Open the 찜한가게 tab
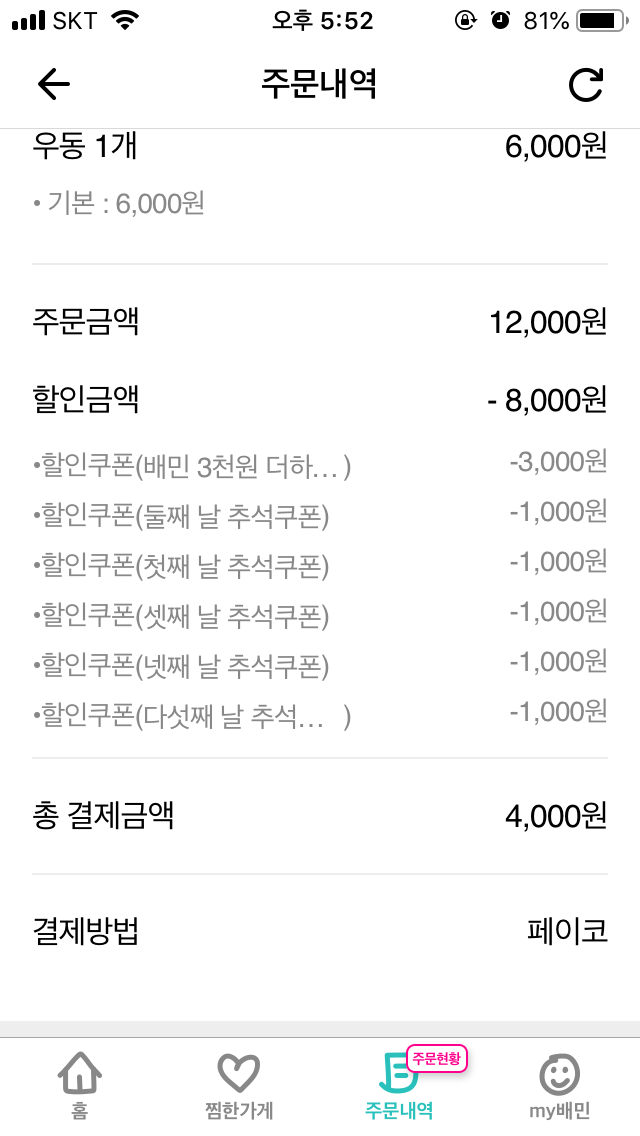The height and width of the screenshot is (1136, 640). coord(239,1085)
